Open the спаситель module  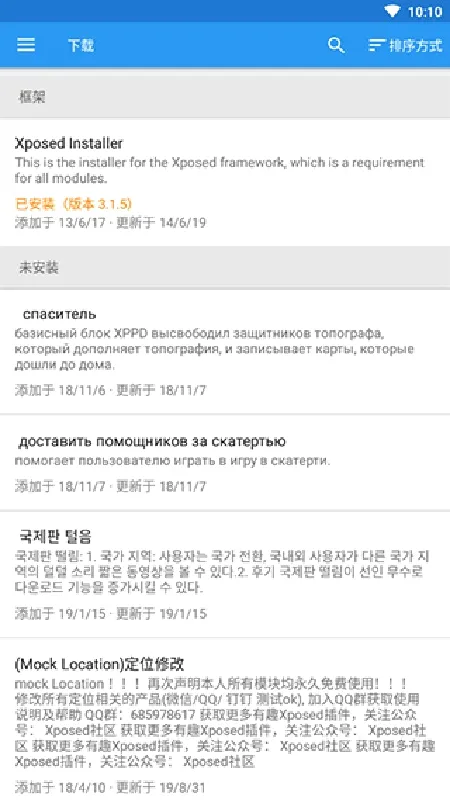[x=225, y=352]
